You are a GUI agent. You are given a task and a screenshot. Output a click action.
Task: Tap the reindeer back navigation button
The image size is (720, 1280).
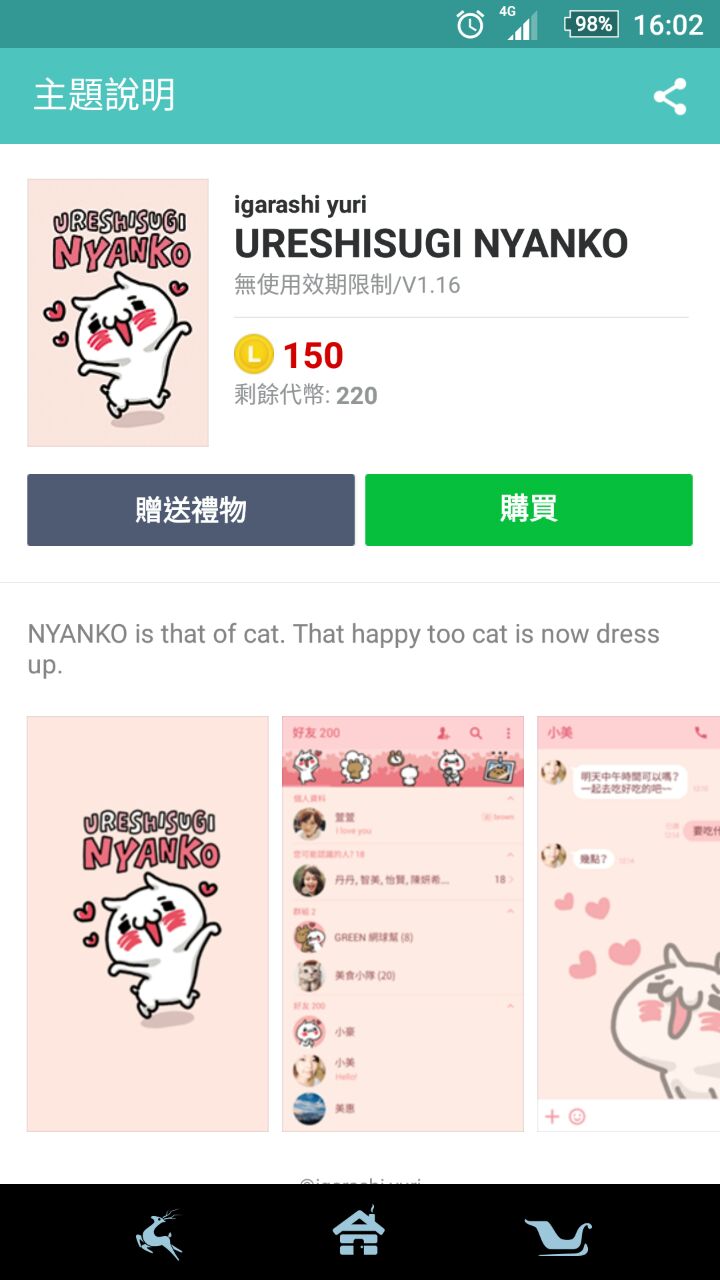point(159,1234)
